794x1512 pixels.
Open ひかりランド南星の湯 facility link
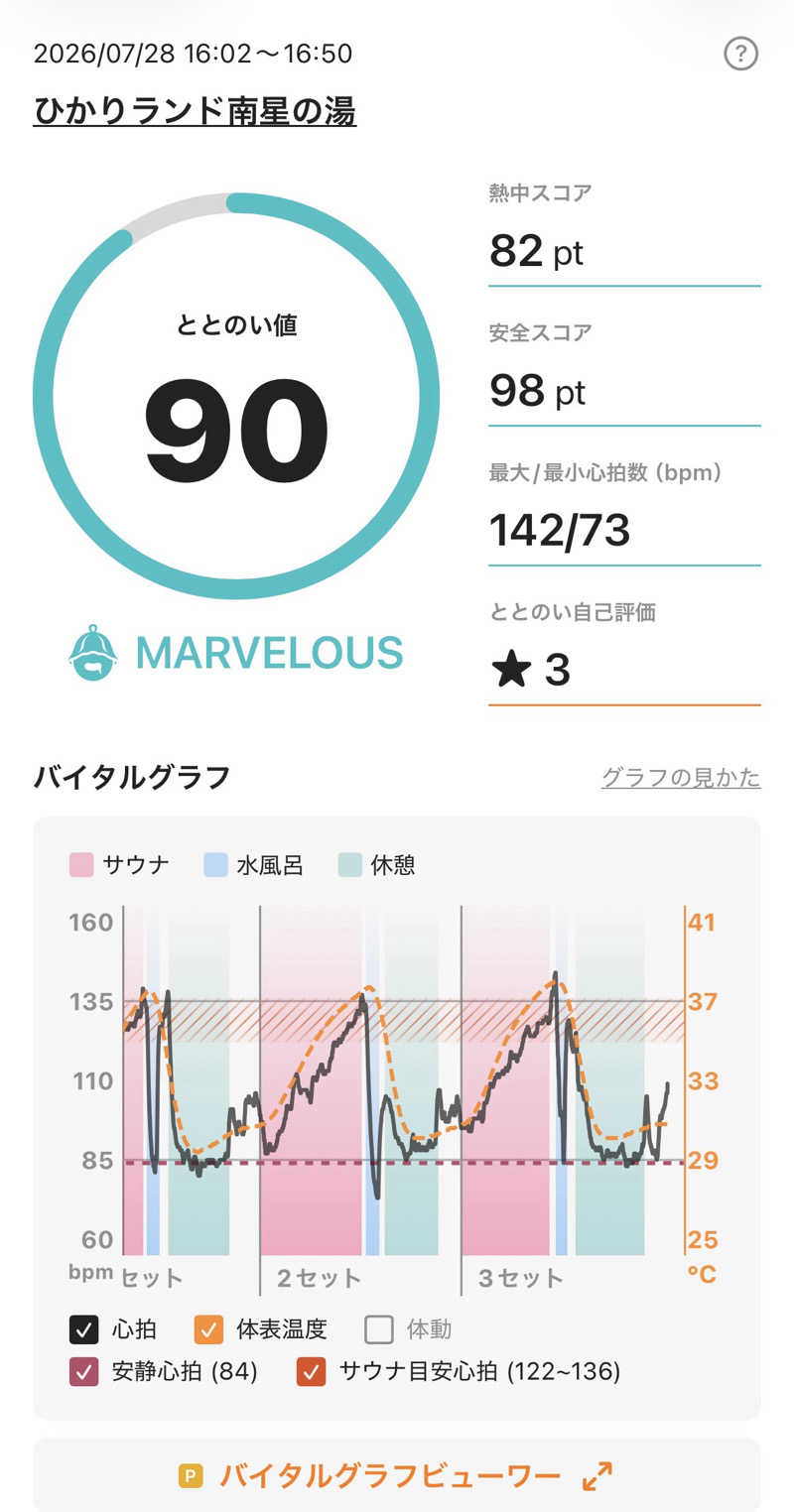pyautogui.click(x=195, y=111)
